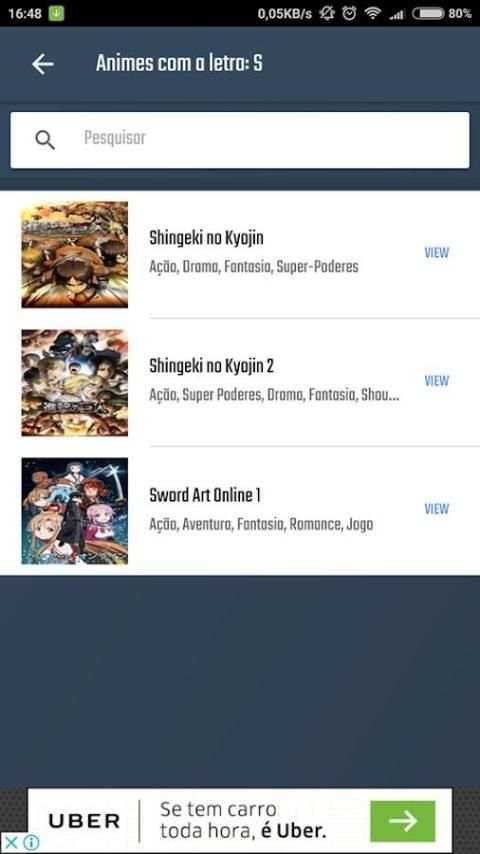480x854 pixels.
Task: Tap VIEW for Shingeki no Kyojin 2
Action: pyautogui.click(x=436, y=381)
